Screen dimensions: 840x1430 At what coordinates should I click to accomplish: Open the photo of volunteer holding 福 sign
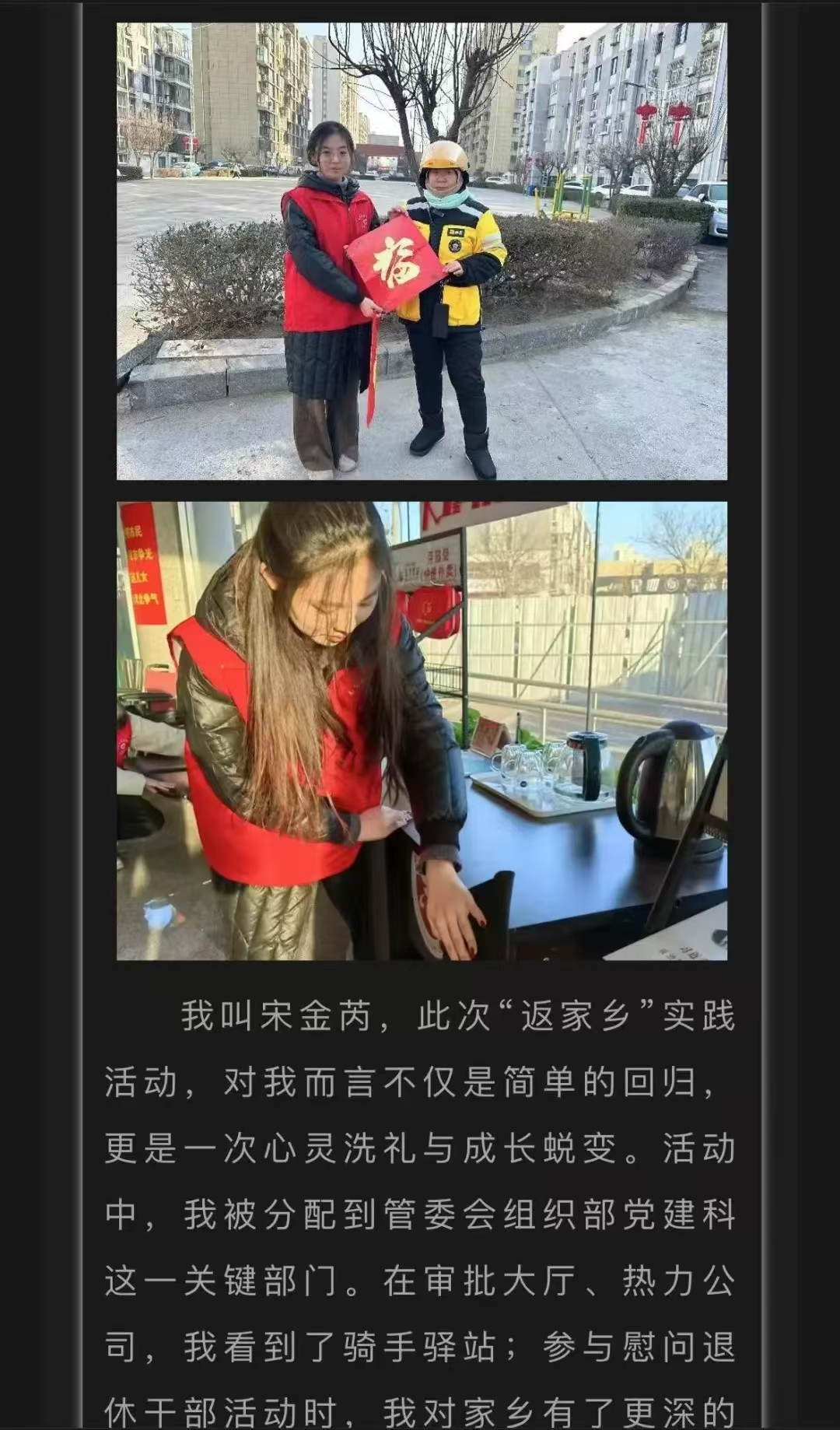422,251
